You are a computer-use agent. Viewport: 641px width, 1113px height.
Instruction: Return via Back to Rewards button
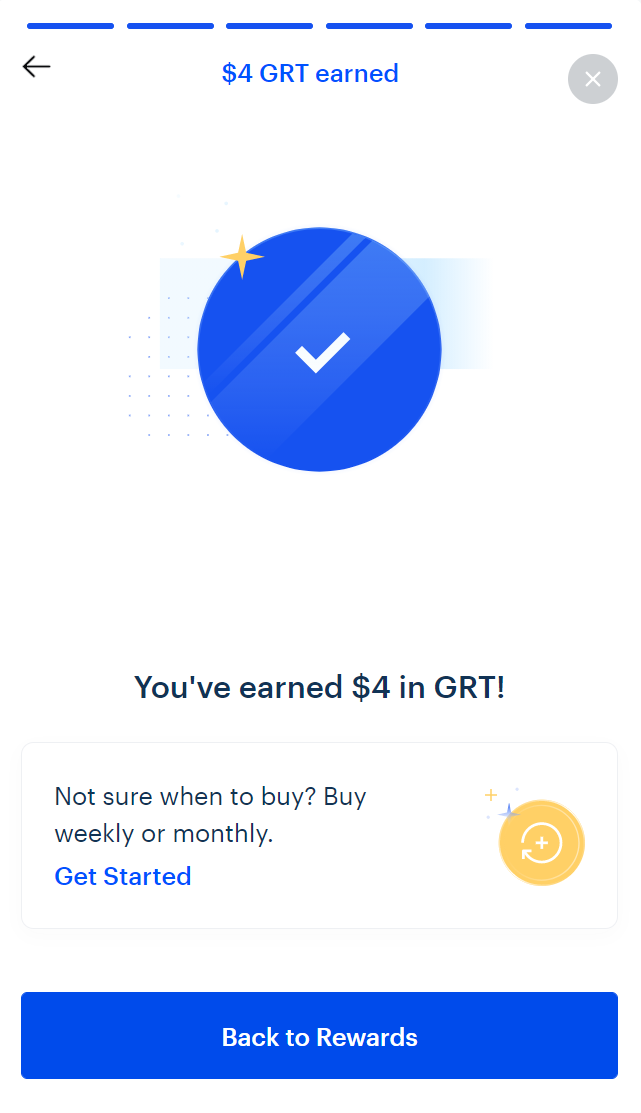(319, 1036)
